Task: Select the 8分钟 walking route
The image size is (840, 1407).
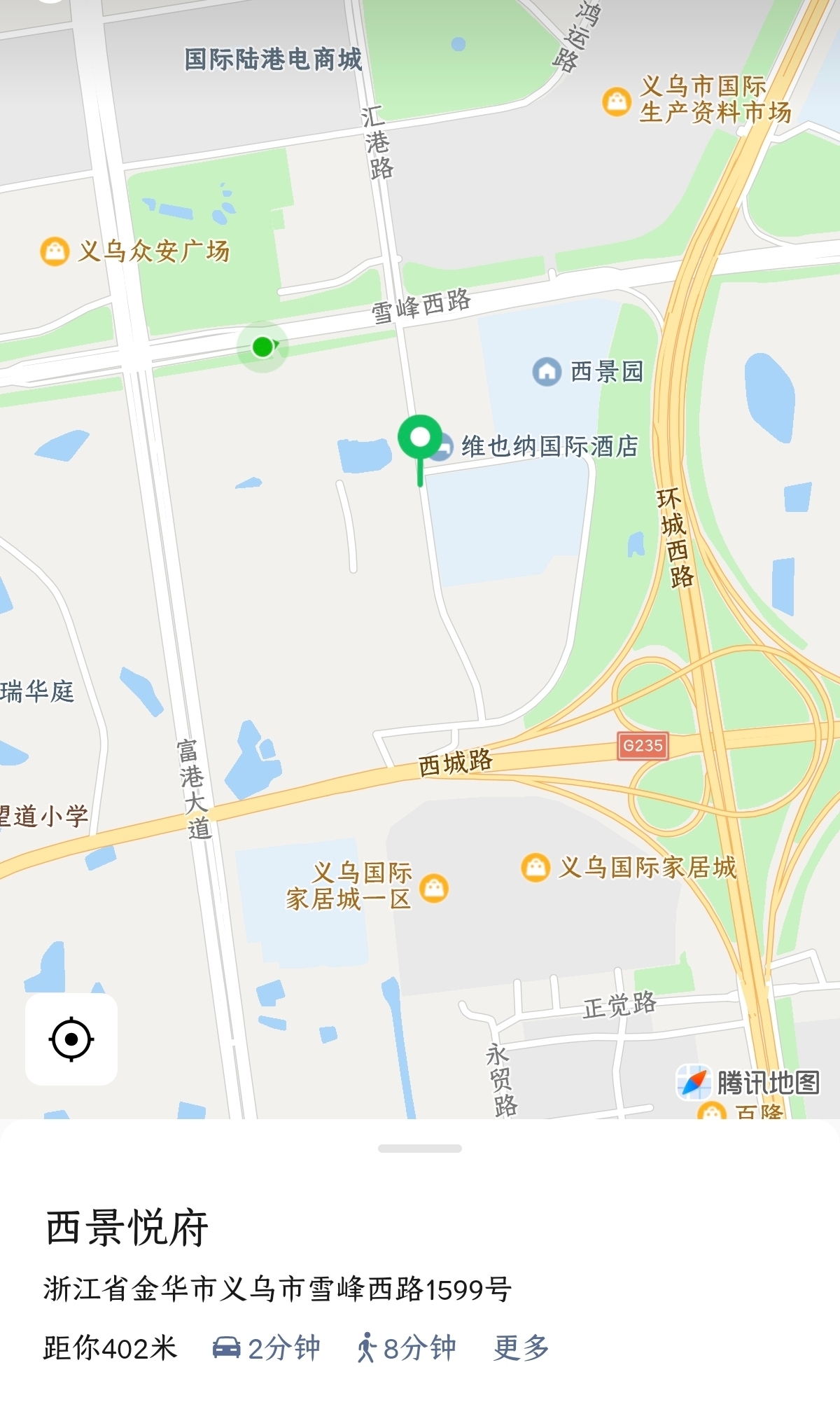Action: point(406,1347)
